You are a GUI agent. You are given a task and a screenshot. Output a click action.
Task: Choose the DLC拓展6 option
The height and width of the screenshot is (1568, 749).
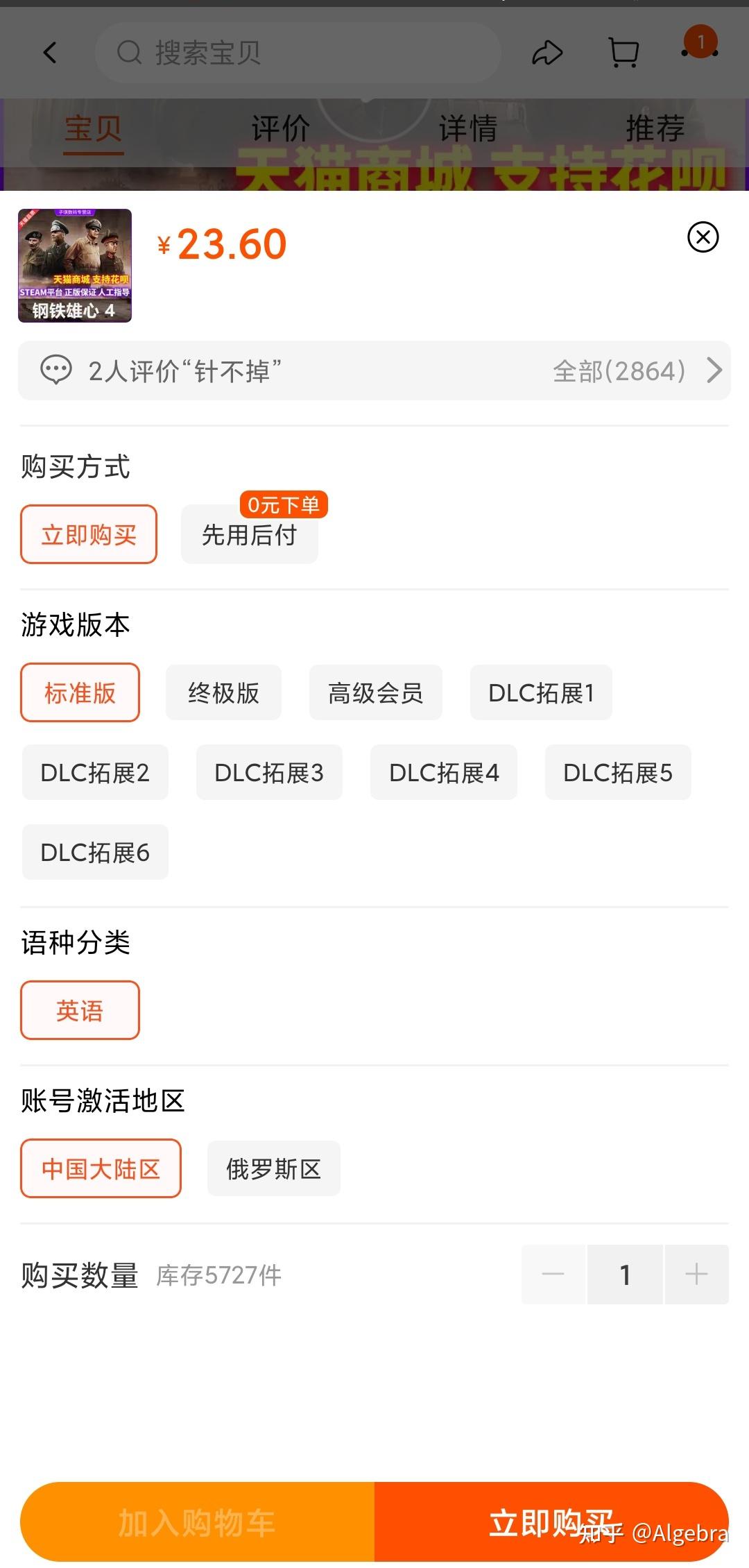(x=95, y=852)
